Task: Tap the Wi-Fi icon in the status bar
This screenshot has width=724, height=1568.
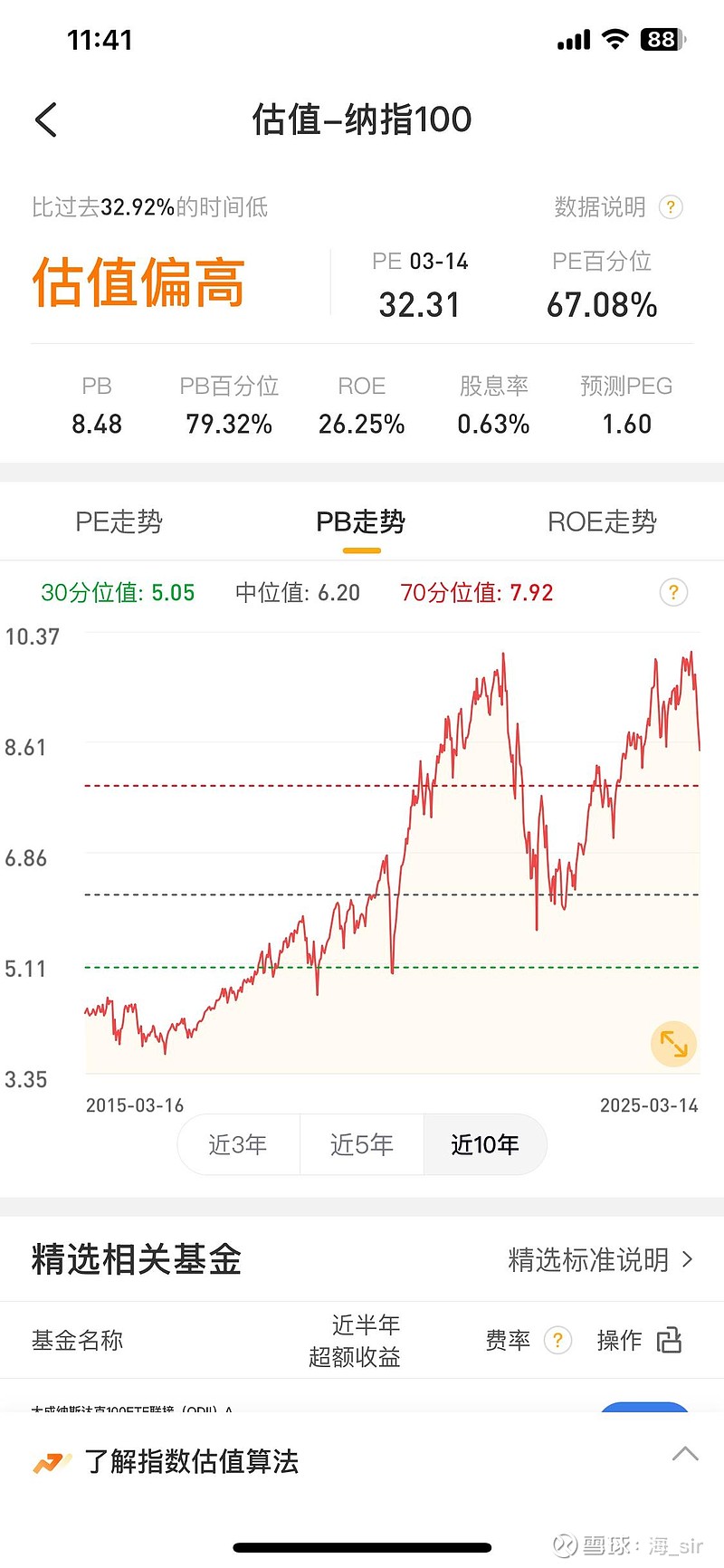Action: coord(615,39)
